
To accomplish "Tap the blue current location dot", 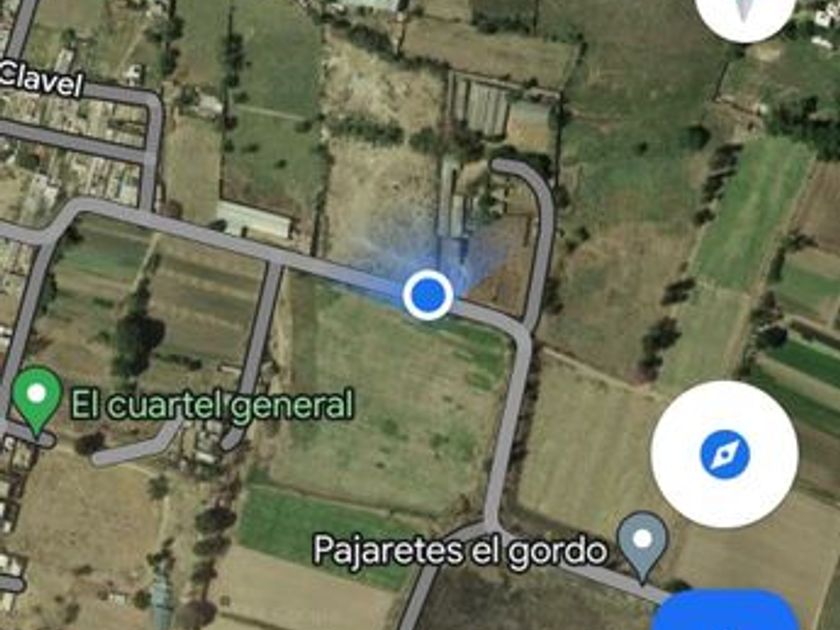I will click(x=428, y=296).
